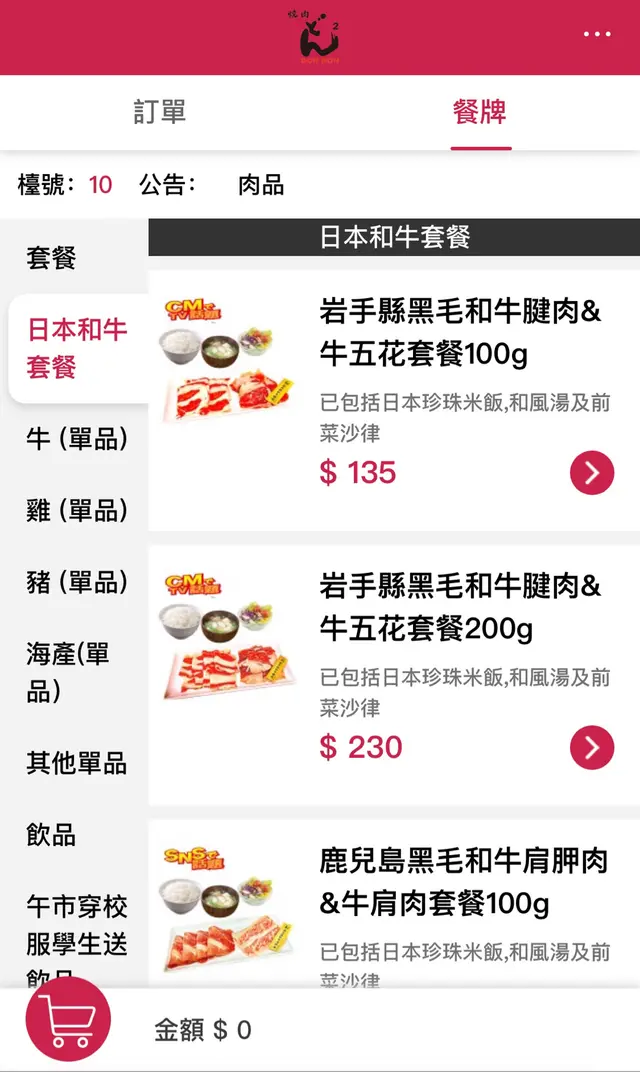The height and width of the screenshot is (1072, 640).
Task: Go to the 其他單品 category
Action: click(x=77, y=764)
